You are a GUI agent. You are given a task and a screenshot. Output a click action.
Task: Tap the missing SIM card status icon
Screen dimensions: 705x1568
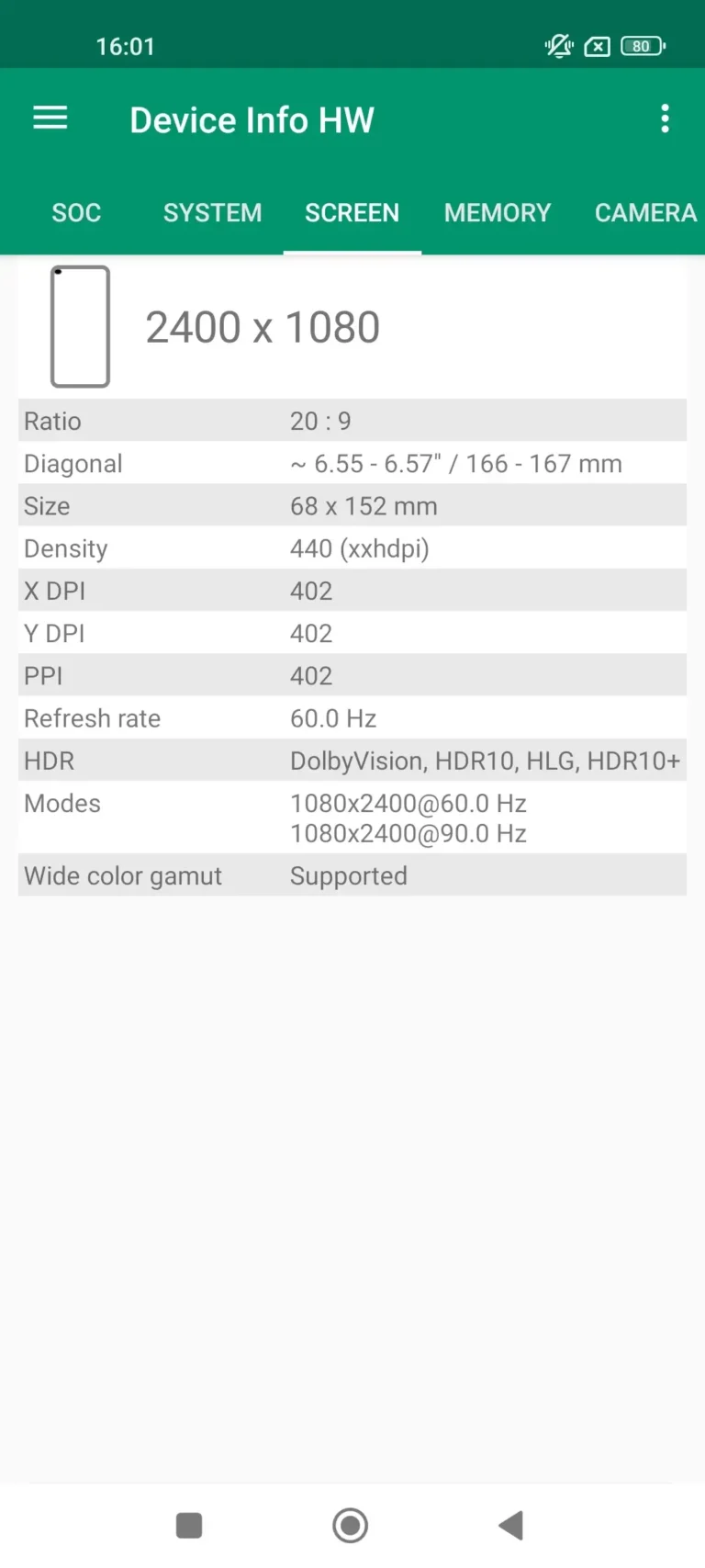(598, 46)
